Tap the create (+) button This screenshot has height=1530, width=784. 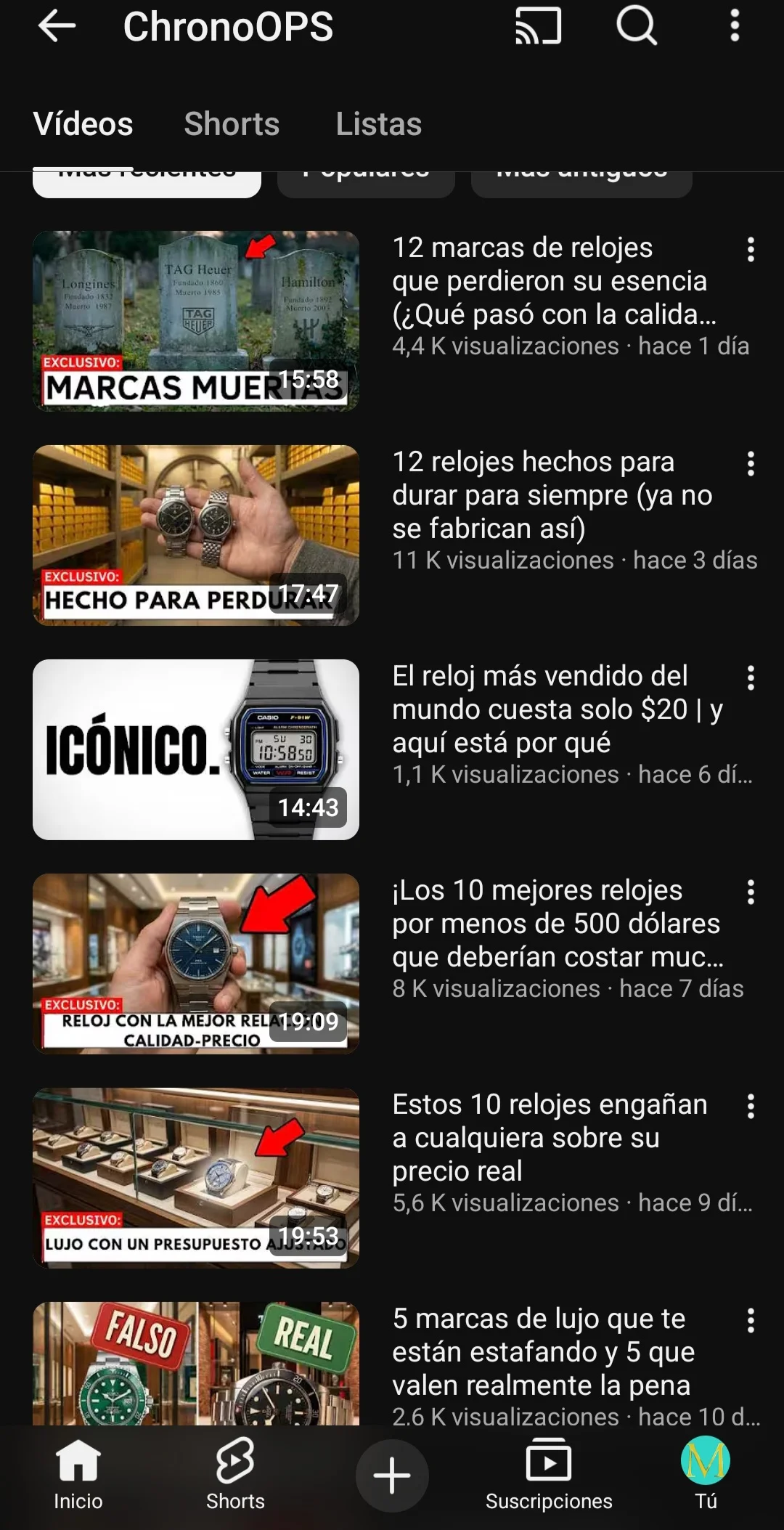point(391,1474)
